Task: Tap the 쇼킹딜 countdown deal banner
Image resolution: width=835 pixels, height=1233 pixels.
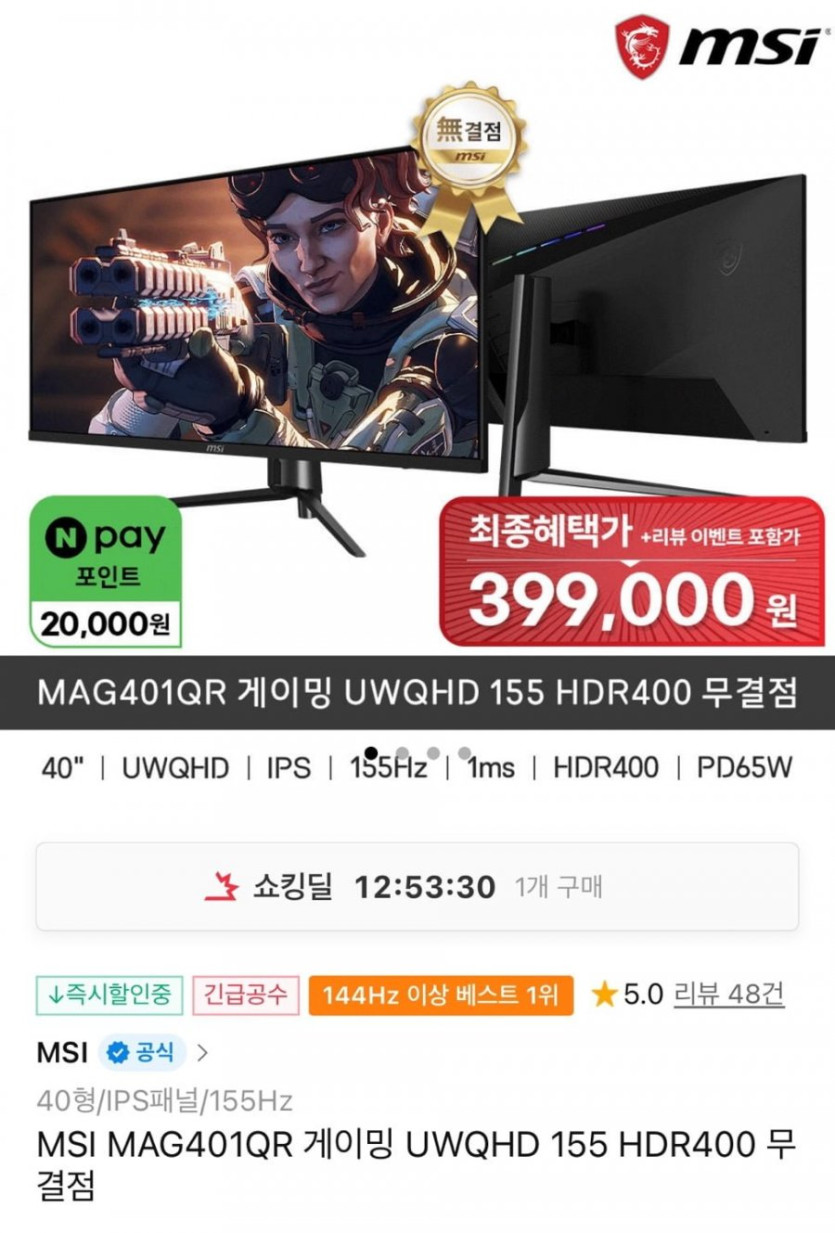Action: [x=417, y=887]
